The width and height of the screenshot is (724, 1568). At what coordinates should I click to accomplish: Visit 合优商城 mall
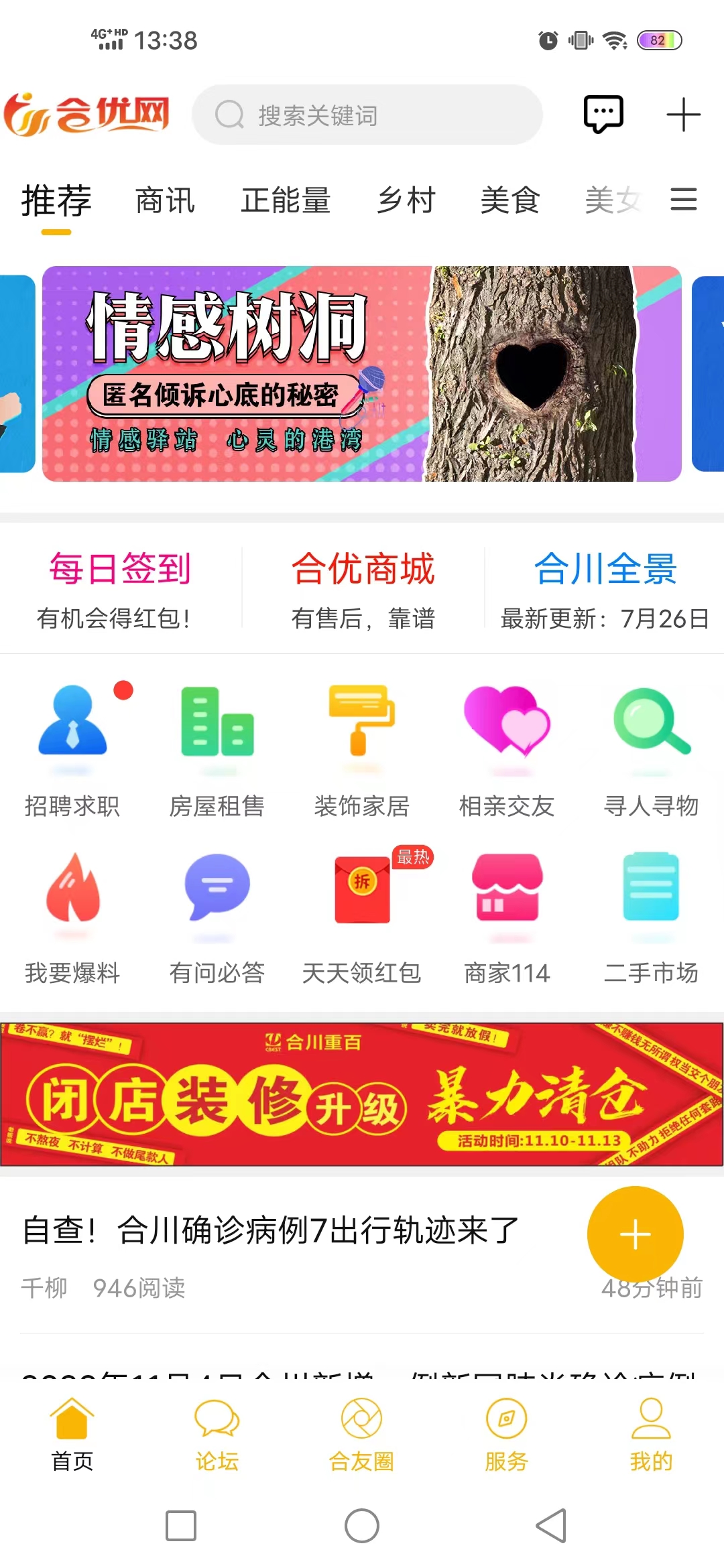[363, 588]
